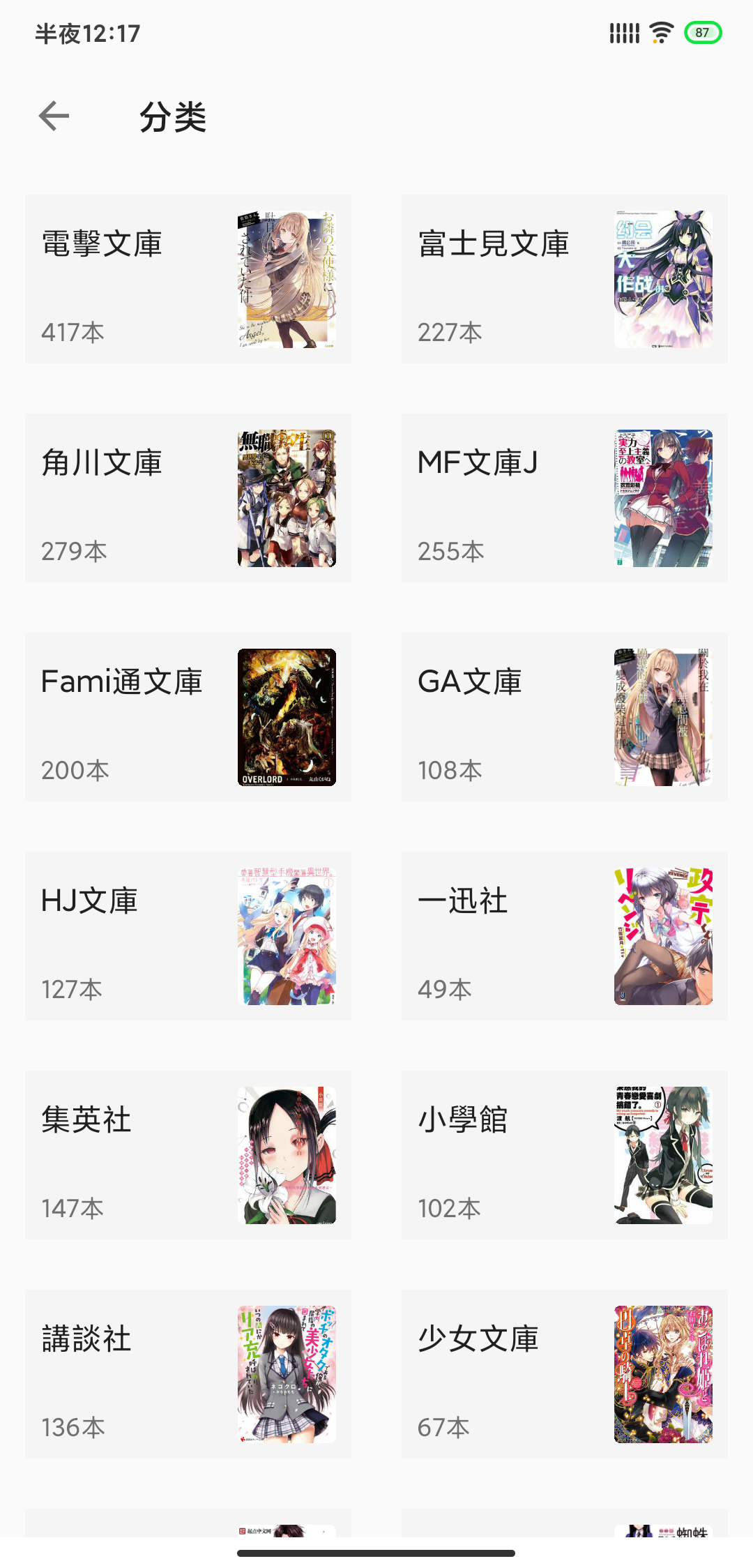Browse the Fami通文庫 category
Viewport: 753px width, 1568px height.
[x=188, y=717]
